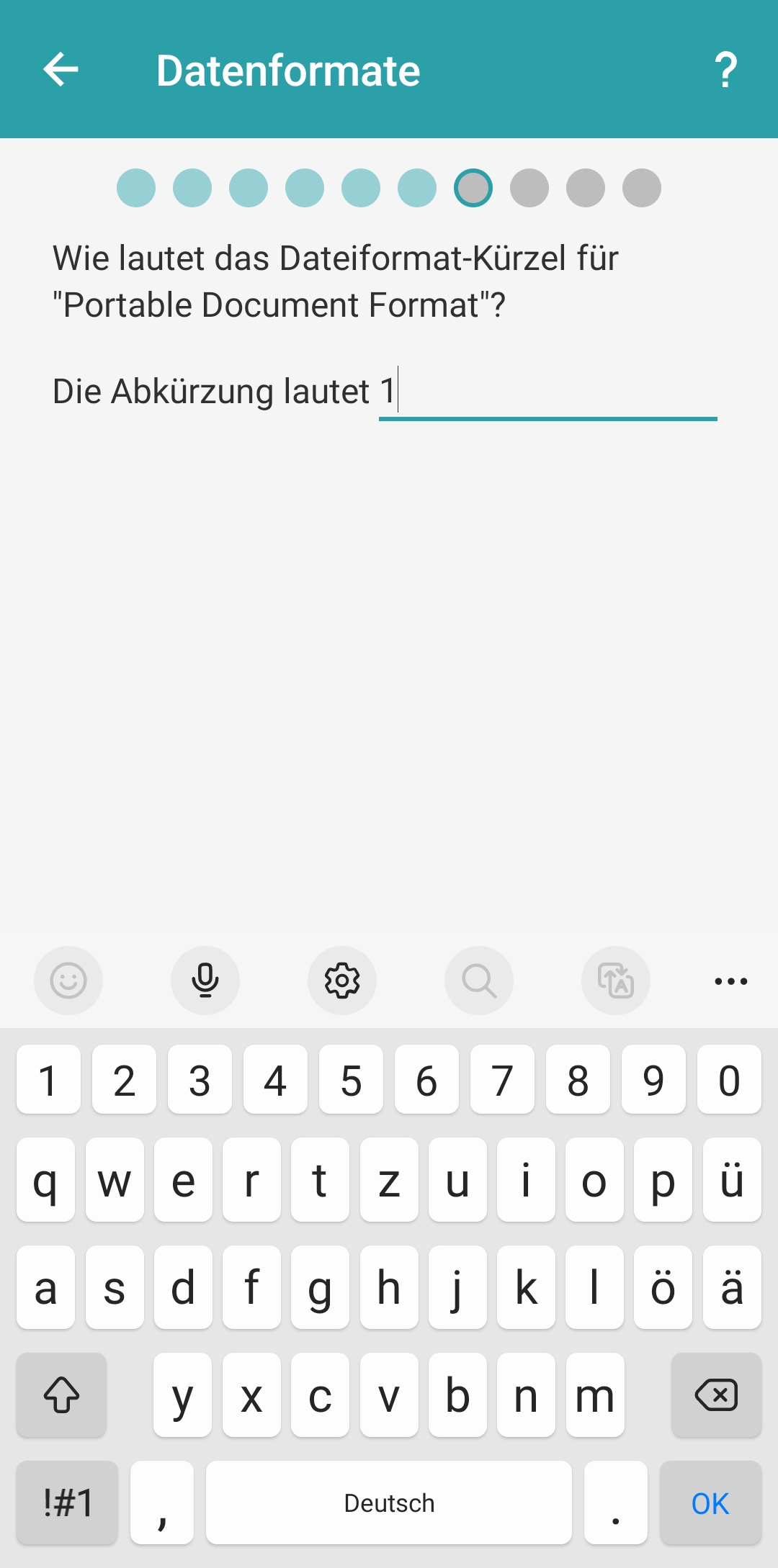Open keyboard settings gear
This screenshot has width=778, height=1568.
click(x=342, y=981)
